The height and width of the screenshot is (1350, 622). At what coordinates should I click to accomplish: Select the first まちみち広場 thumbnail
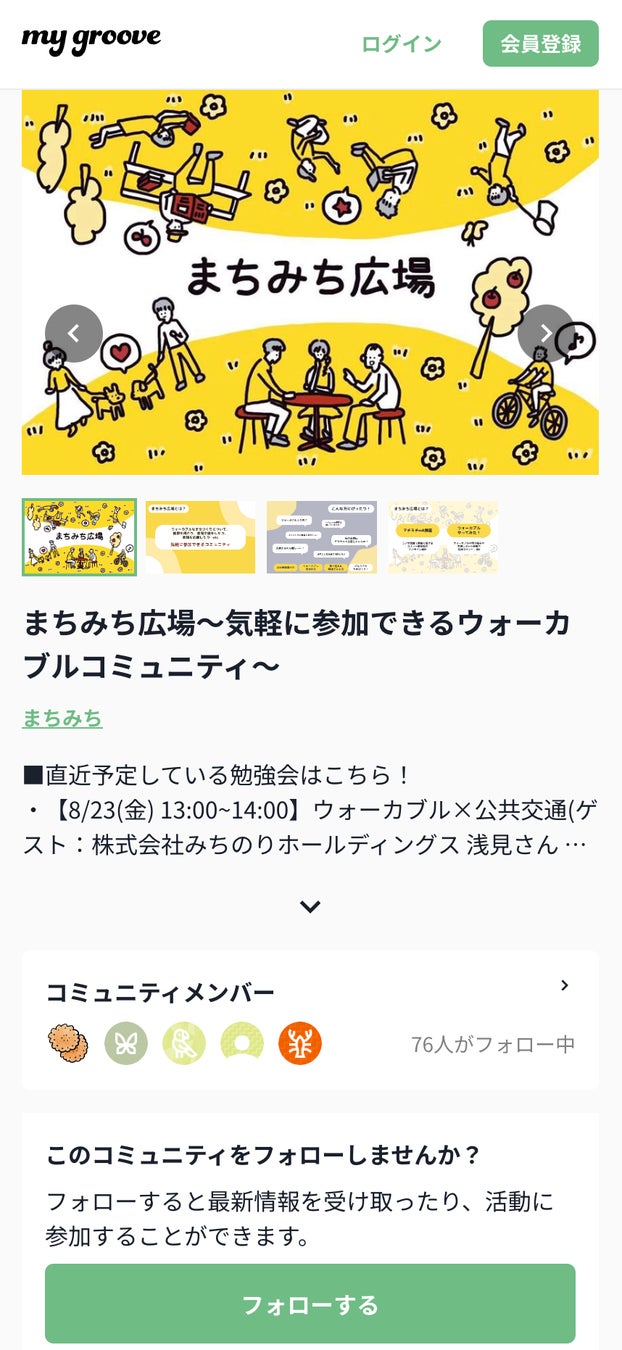point(79,537)
